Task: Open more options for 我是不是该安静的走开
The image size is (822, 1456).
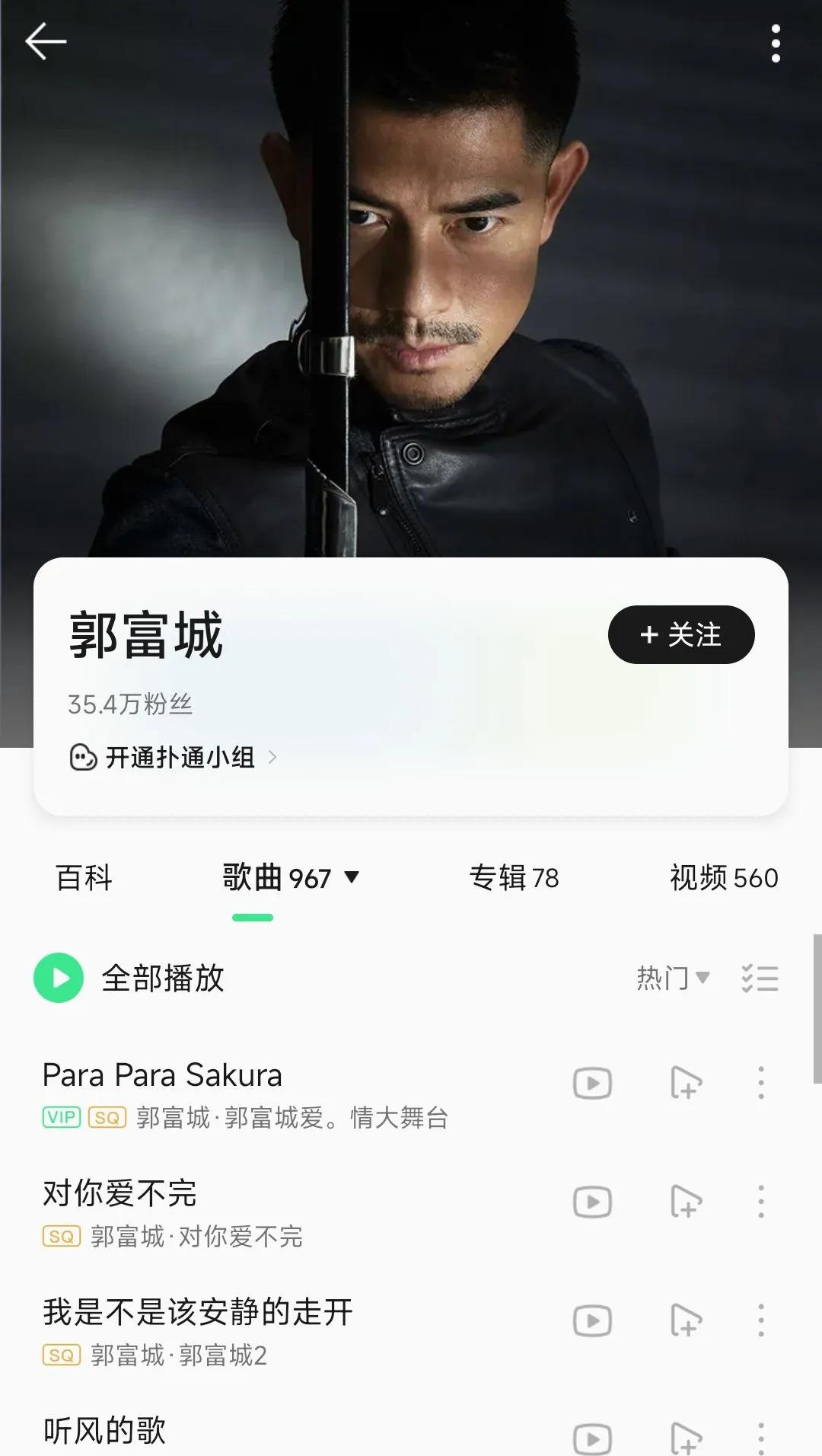Action: [760, 1320]
